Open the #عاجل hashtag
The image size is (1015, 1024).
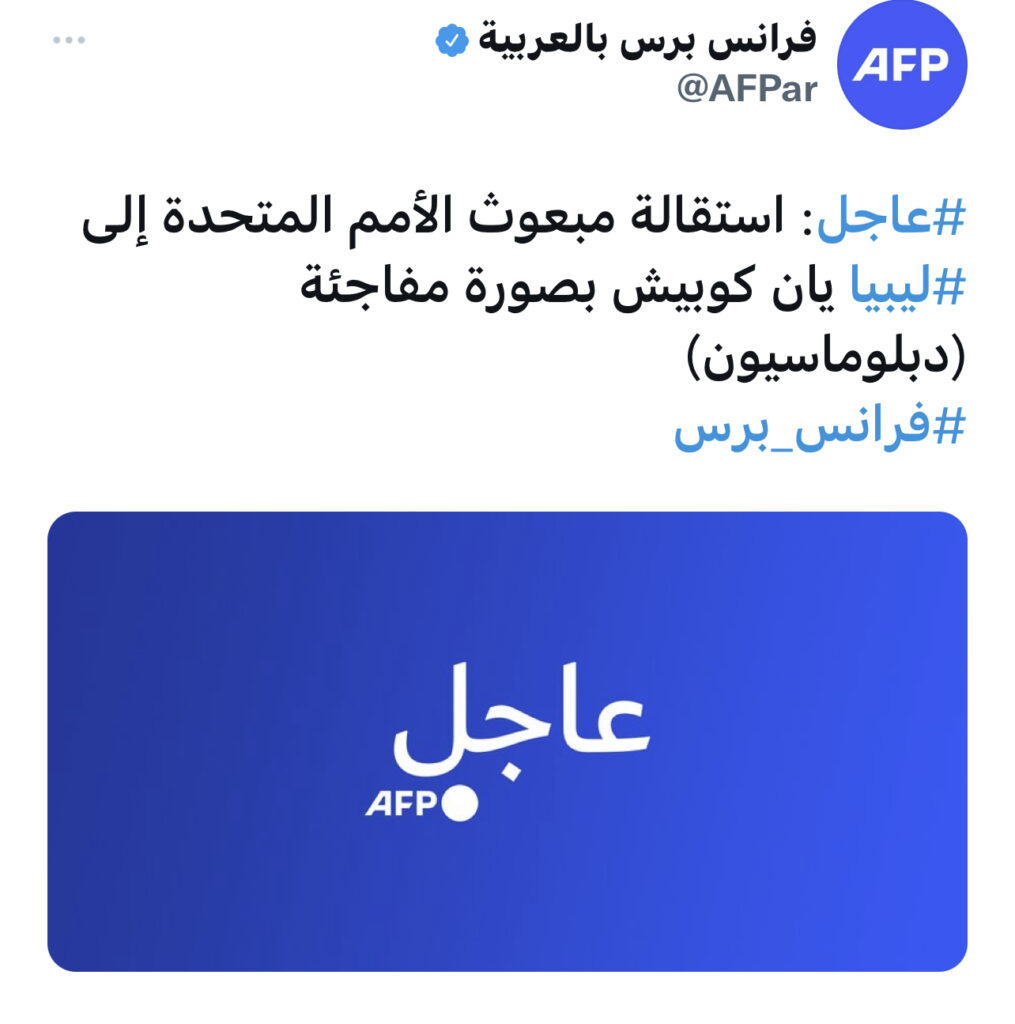[x=890, y=220]
